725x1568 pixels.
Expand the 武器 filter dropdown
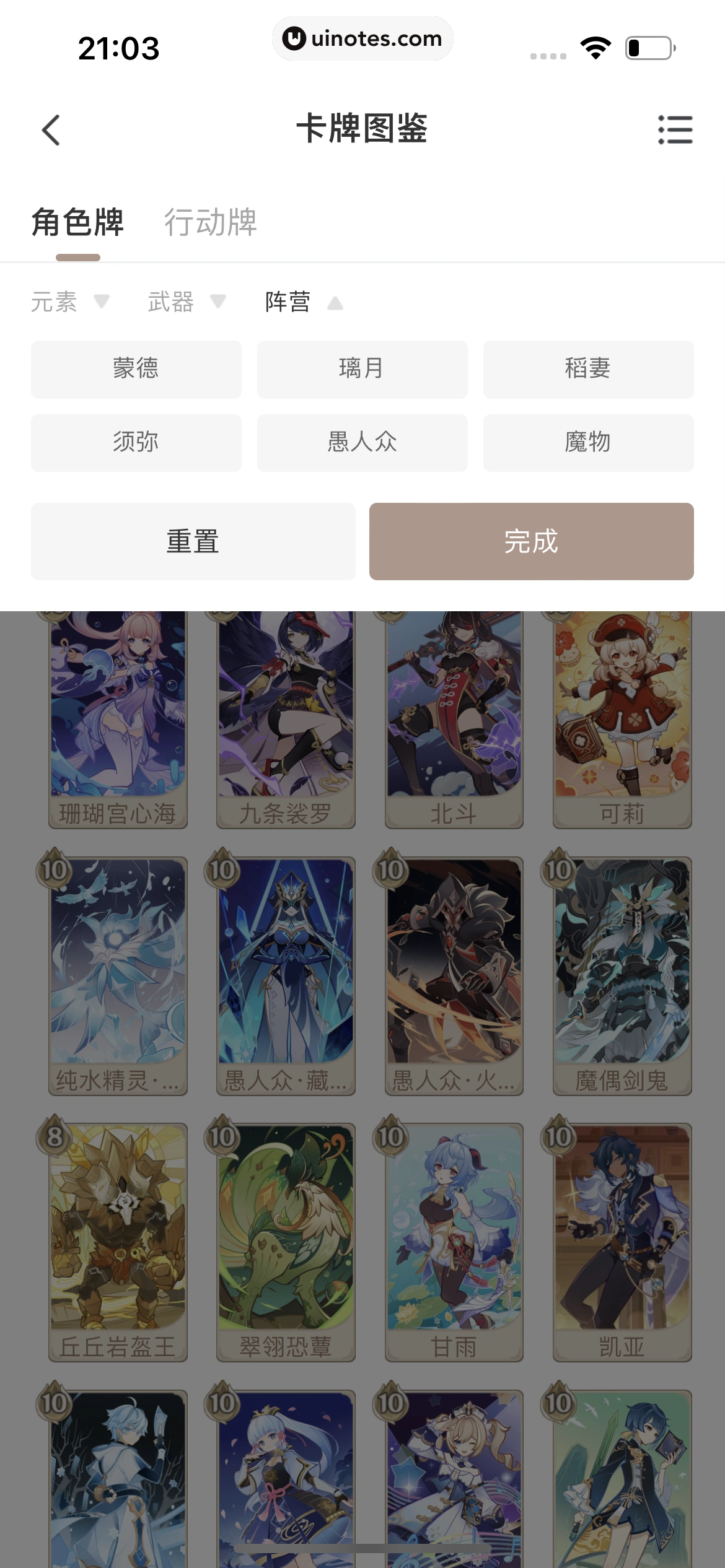[x=186, y=302]
